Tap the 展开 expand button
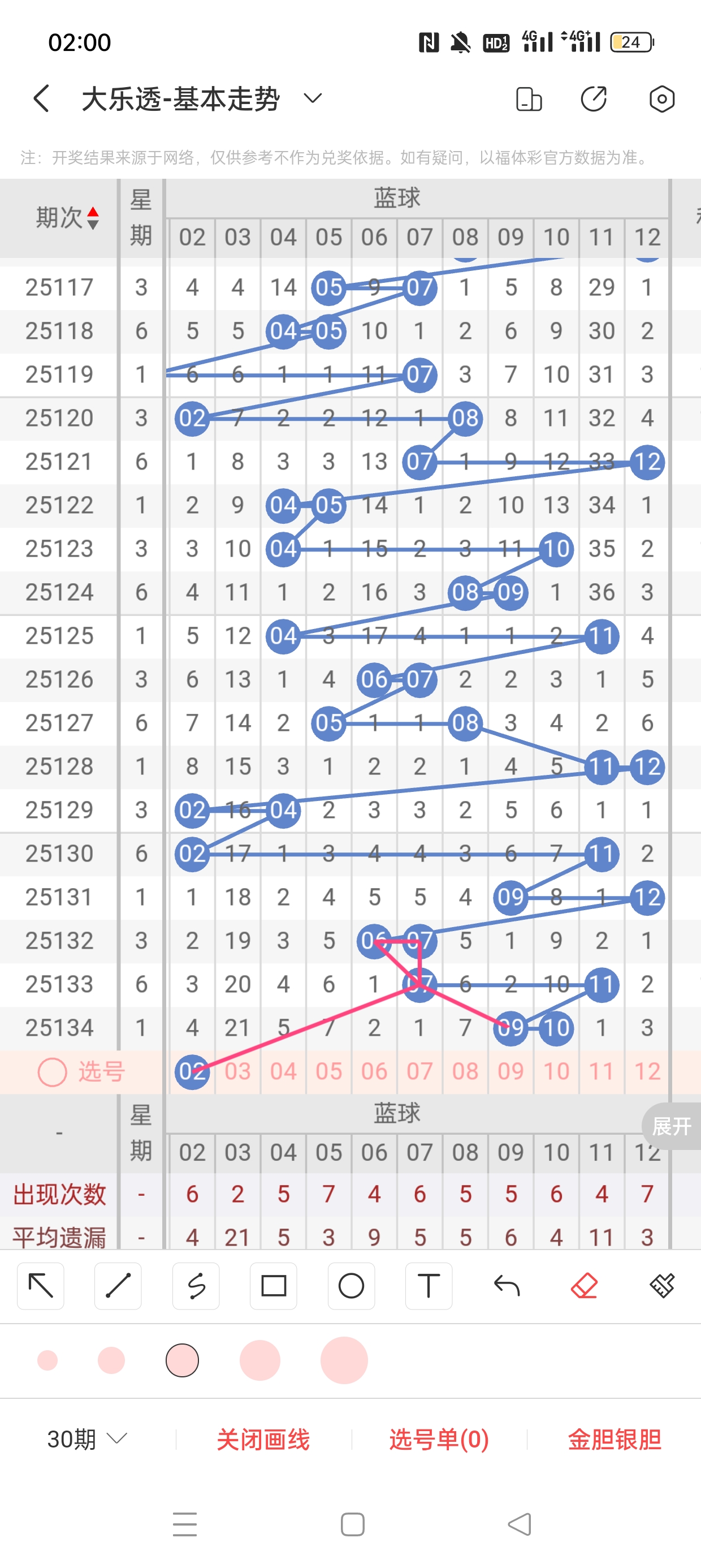 (671, 1126)
